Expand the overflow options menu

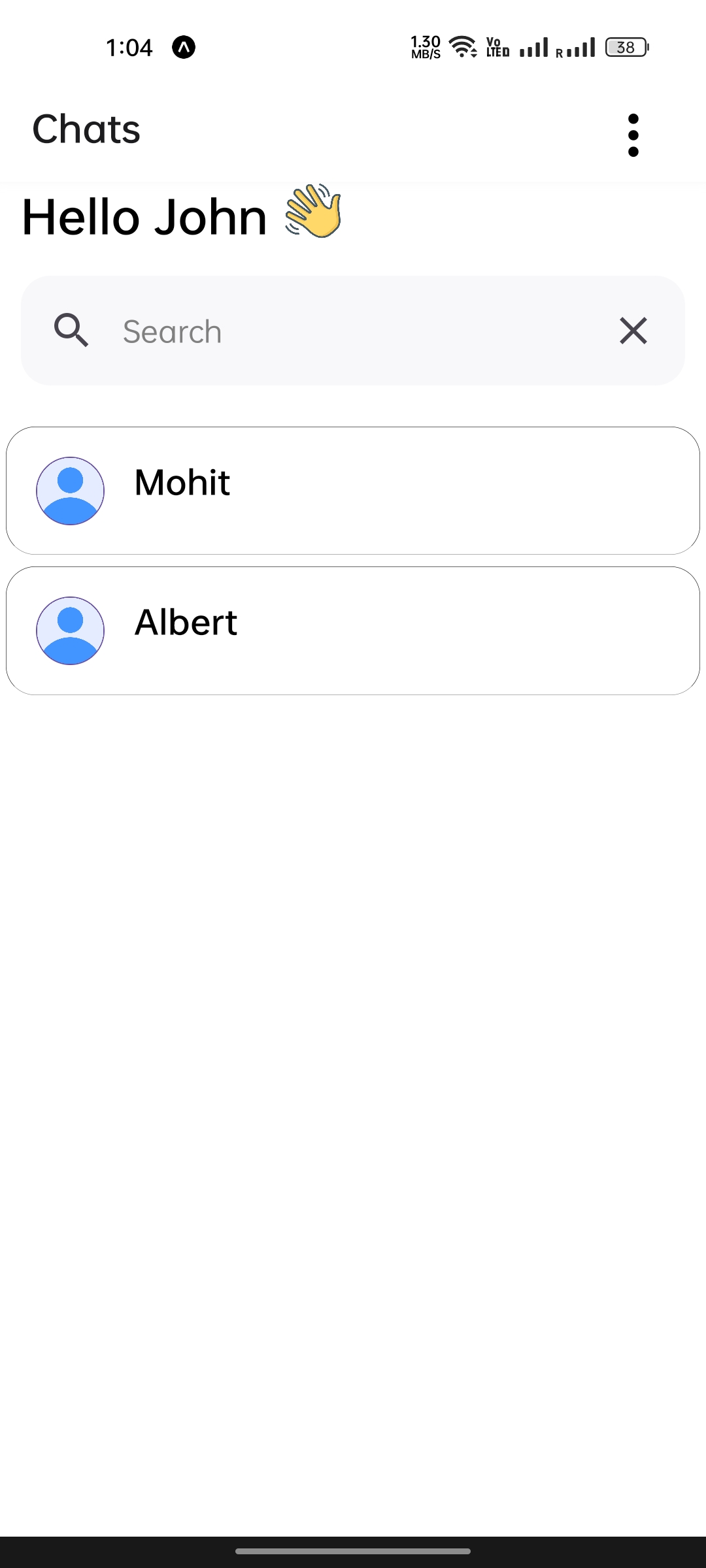click(633, 134)
